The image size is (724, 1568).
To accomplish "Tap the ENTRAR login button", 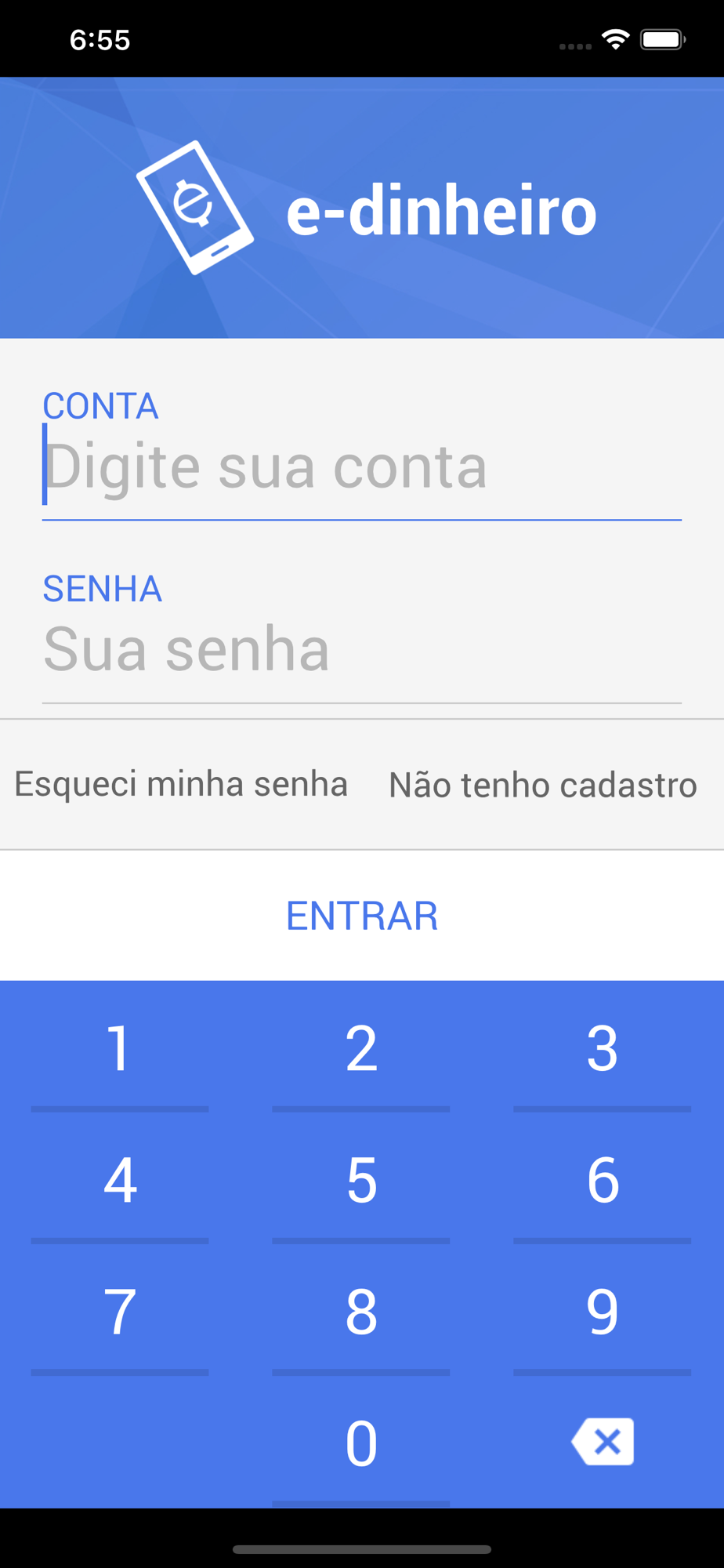I will click(362, 916).
